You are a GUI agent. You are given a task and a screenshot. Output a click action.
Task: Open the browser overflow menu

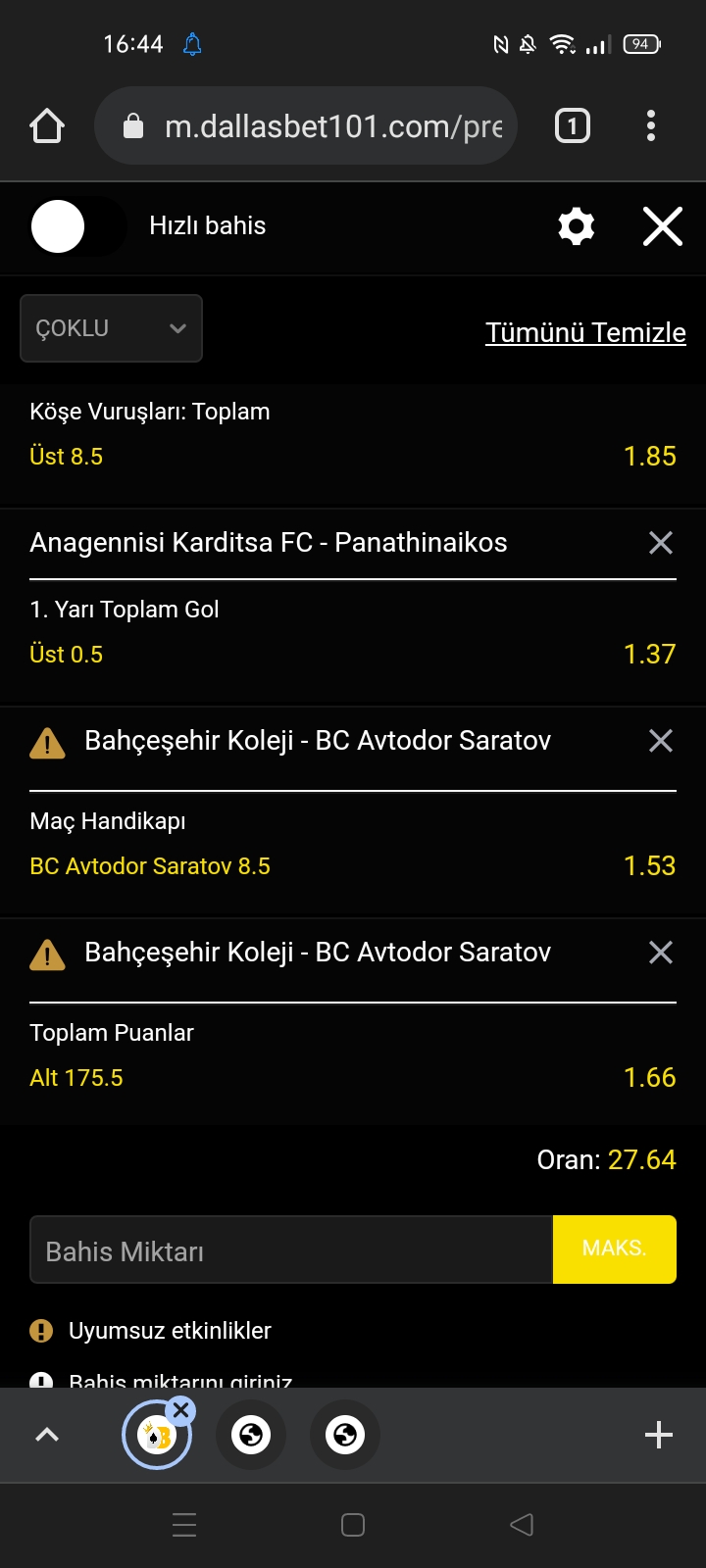point(651,125)
